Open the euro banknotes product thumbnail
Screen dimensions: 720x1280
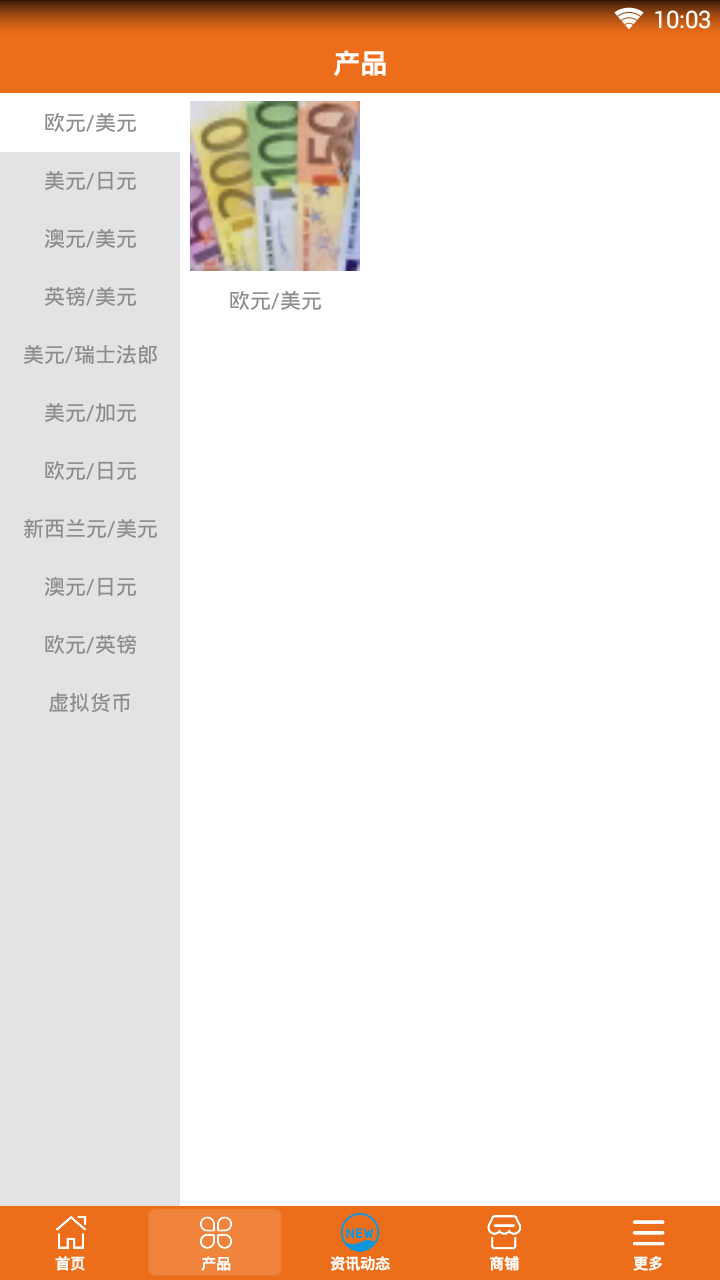click(274, 185)
